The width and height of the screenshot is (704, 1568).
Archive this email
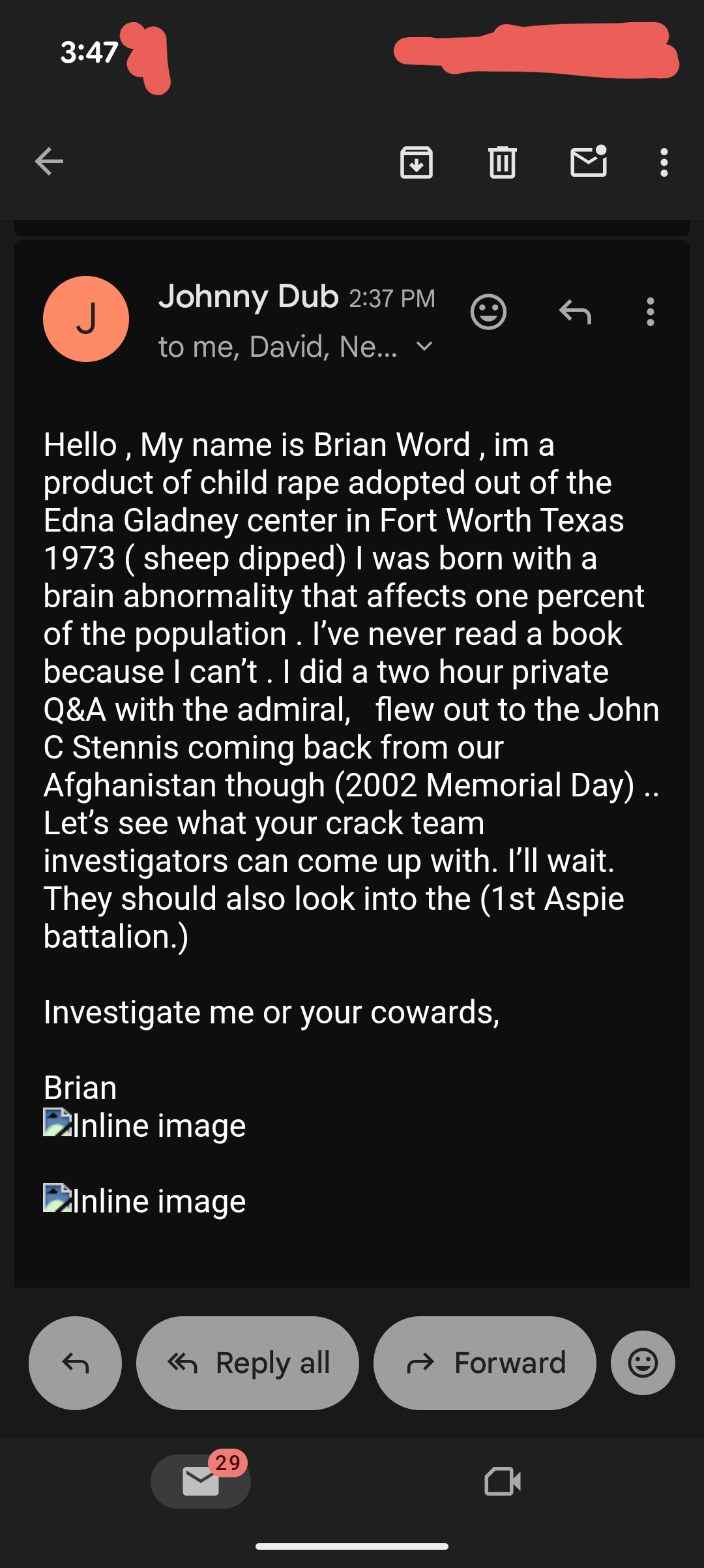pos(417,162)
